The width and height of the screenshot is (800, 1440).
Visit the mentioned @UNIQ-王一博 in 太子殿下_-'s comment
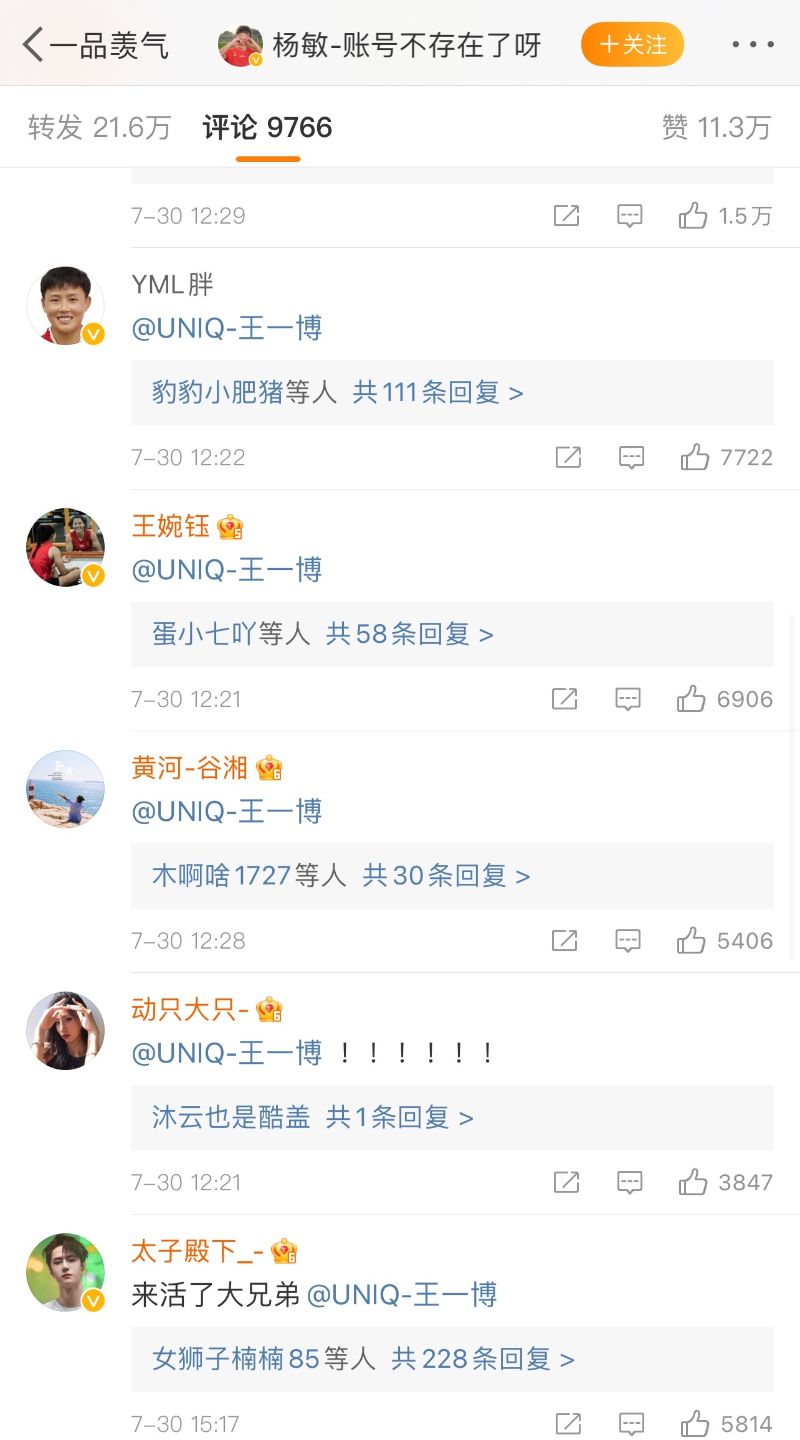coord(402,1296)
